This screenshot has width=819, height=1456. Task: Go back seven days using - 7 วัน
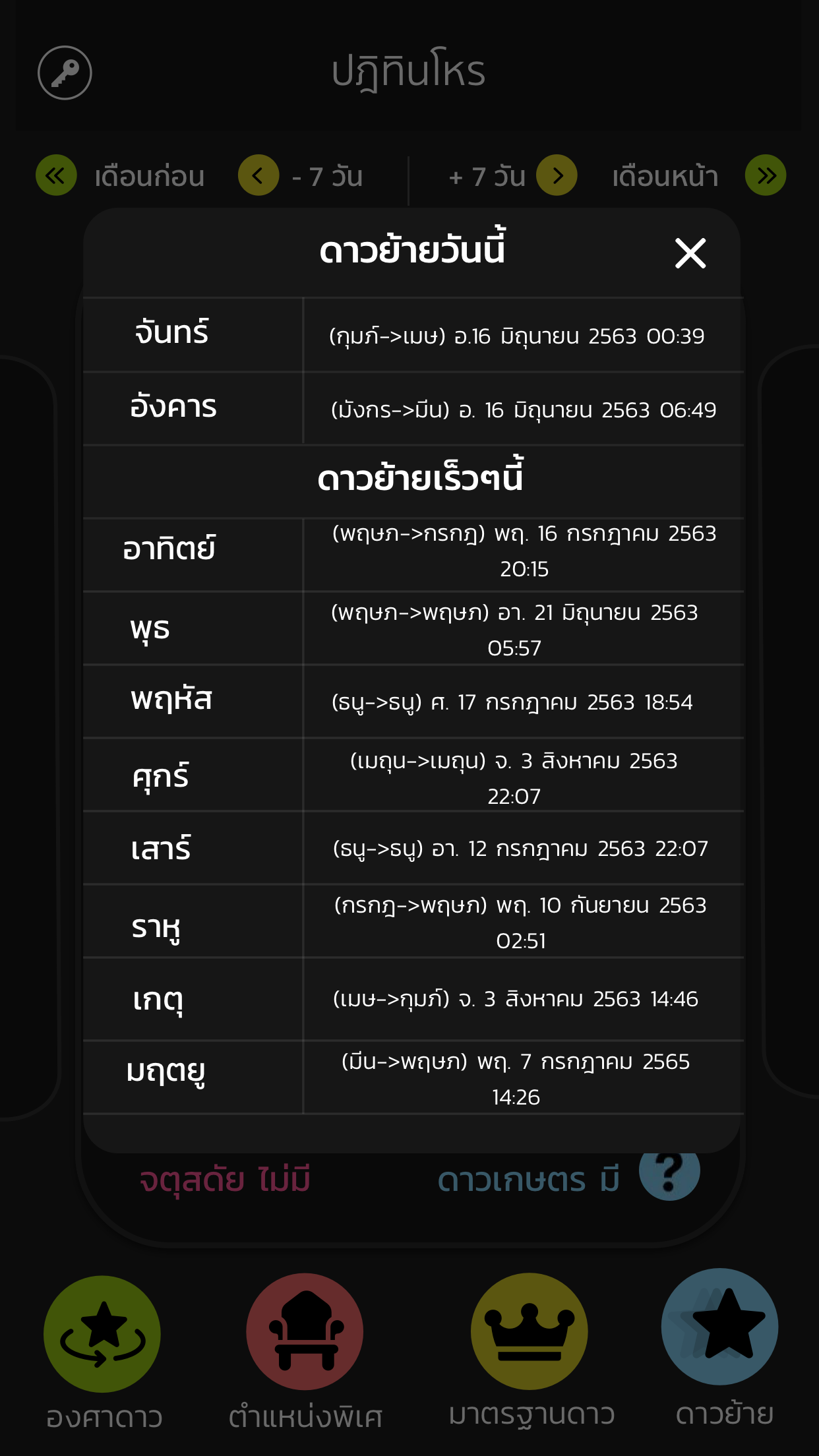327,176
